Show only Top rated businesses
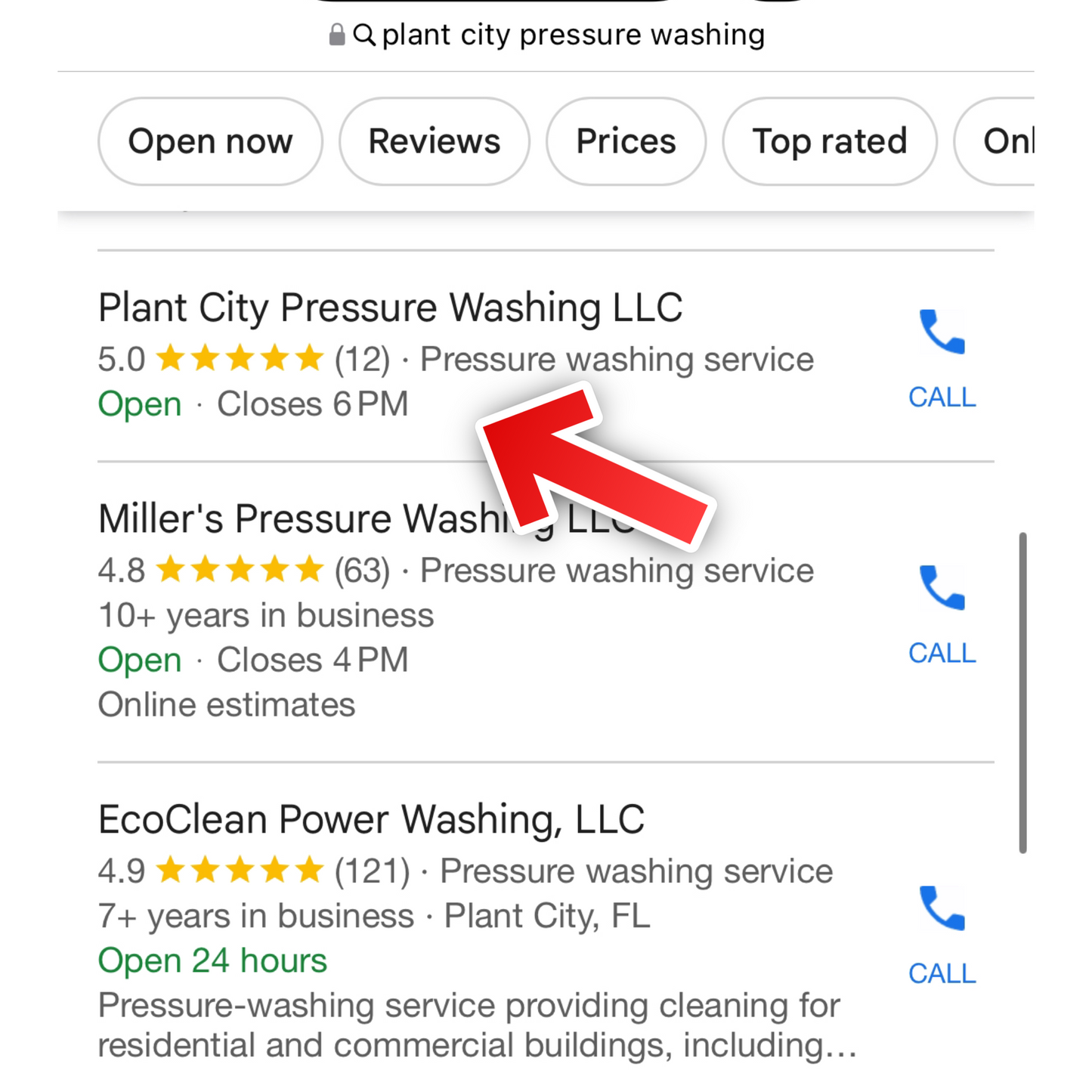This screenshot has width=1092, height=1092. (x=829, y=141)
